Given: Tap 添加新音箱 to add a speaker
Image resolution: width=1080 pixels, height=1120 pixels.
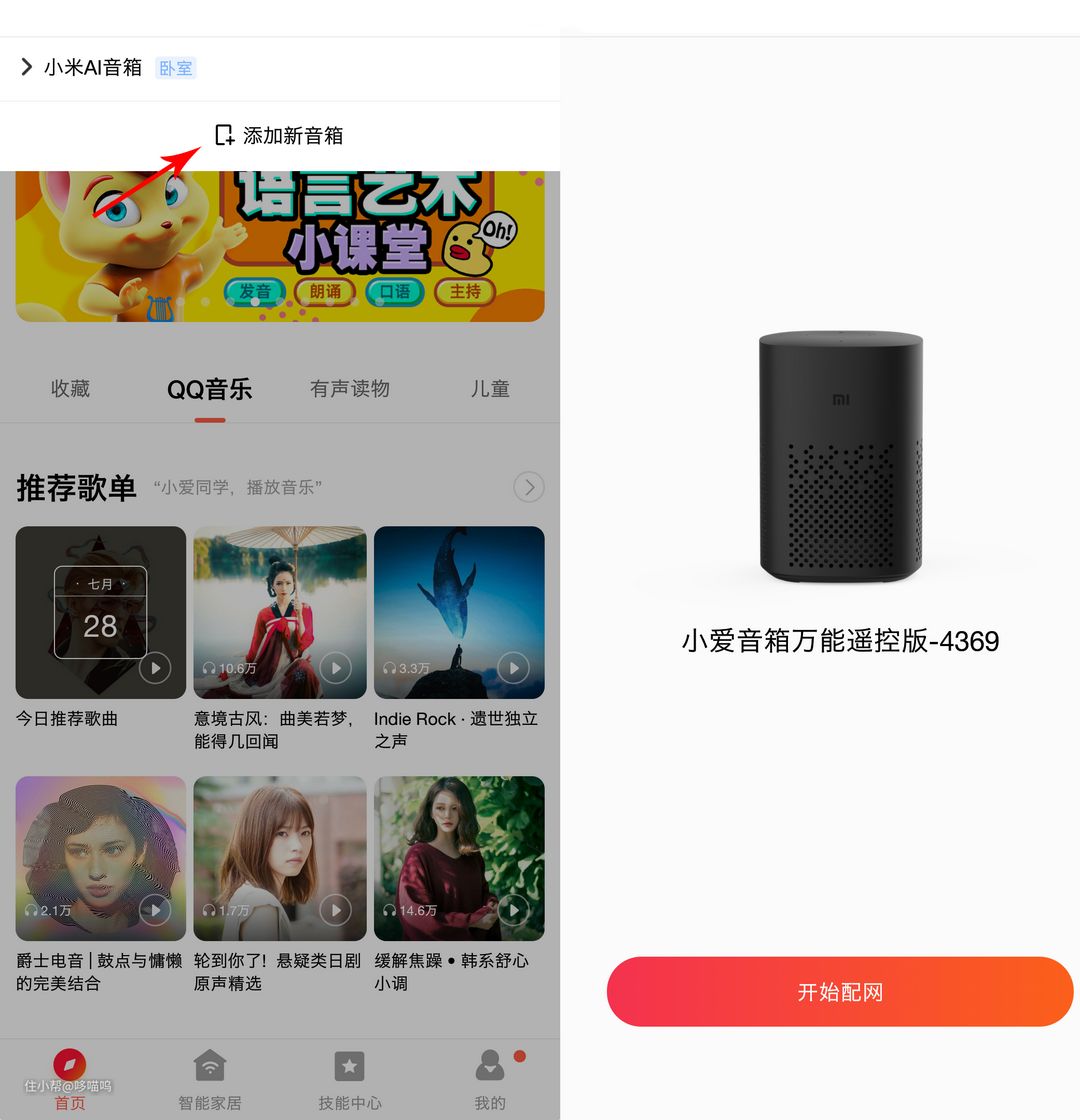Looking at the screenshot, I should point(279,135).
